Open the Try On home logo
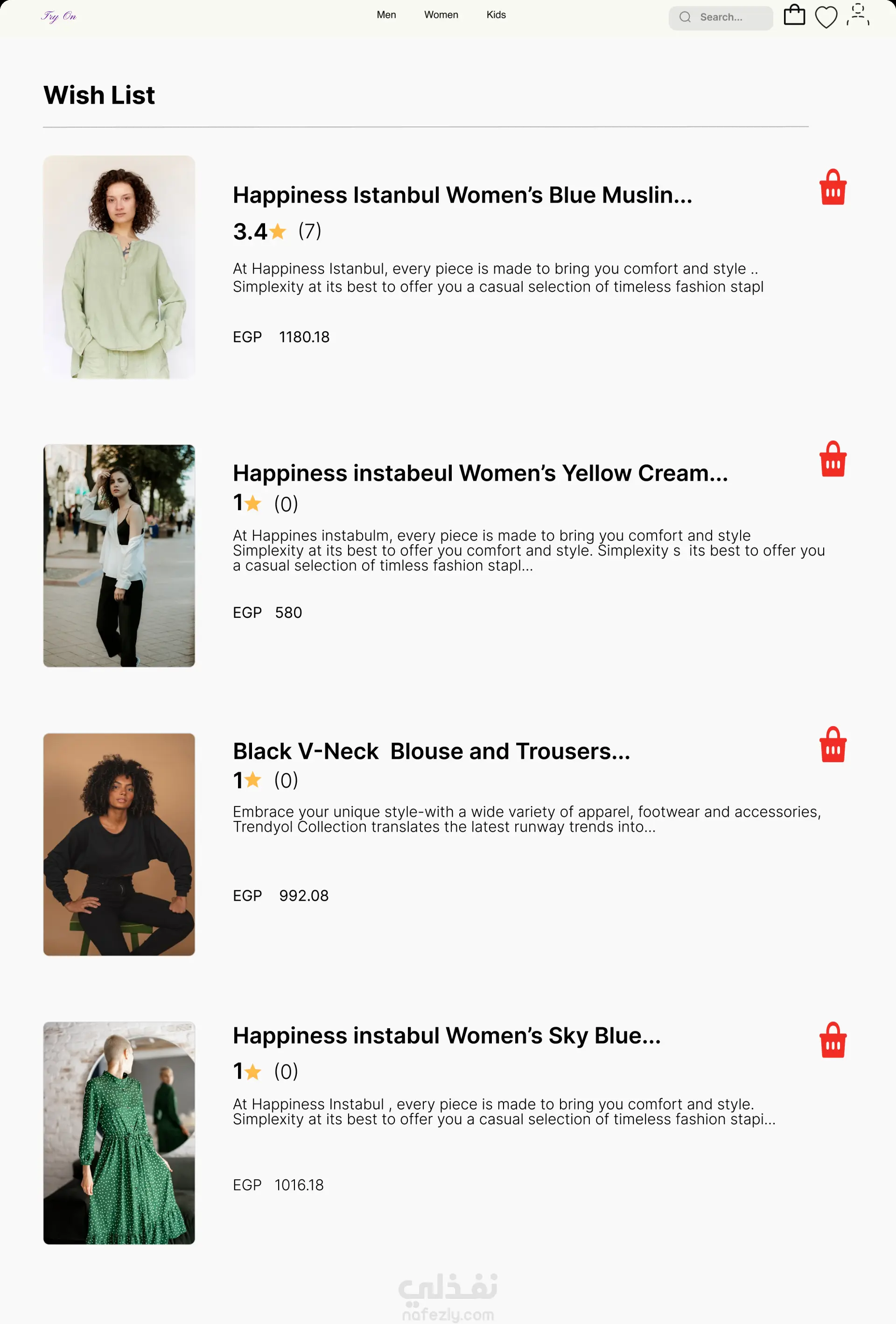This screenshot has height=1324, width=896. click(x=59, y=16)
